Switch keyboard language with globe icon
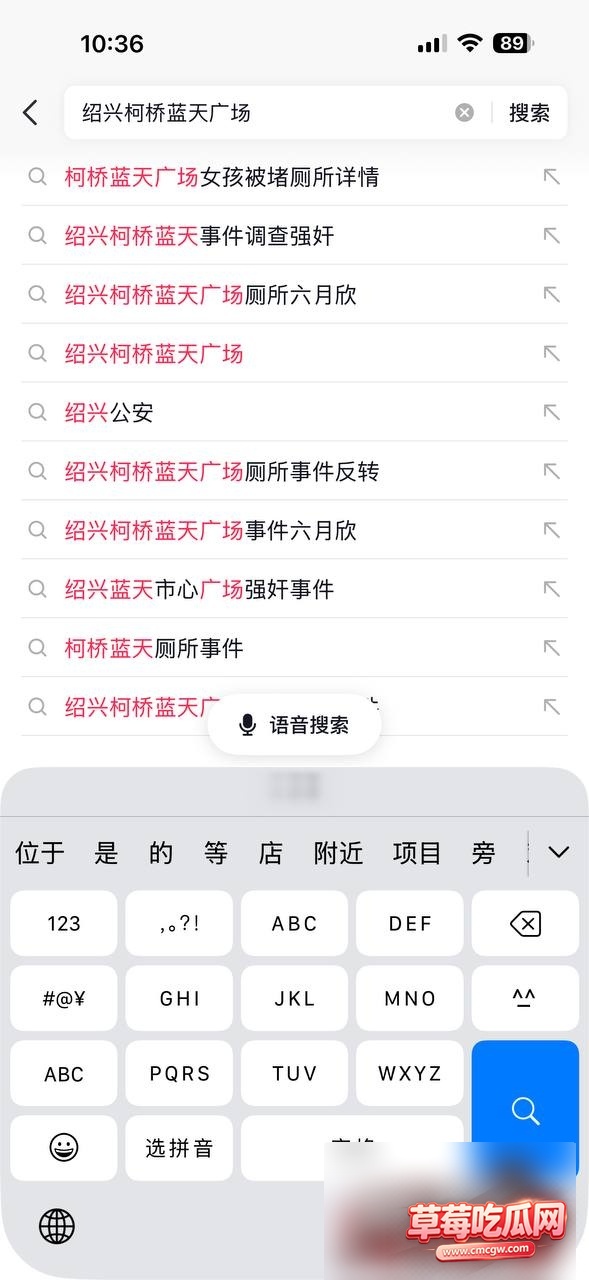 point(57,1225)
